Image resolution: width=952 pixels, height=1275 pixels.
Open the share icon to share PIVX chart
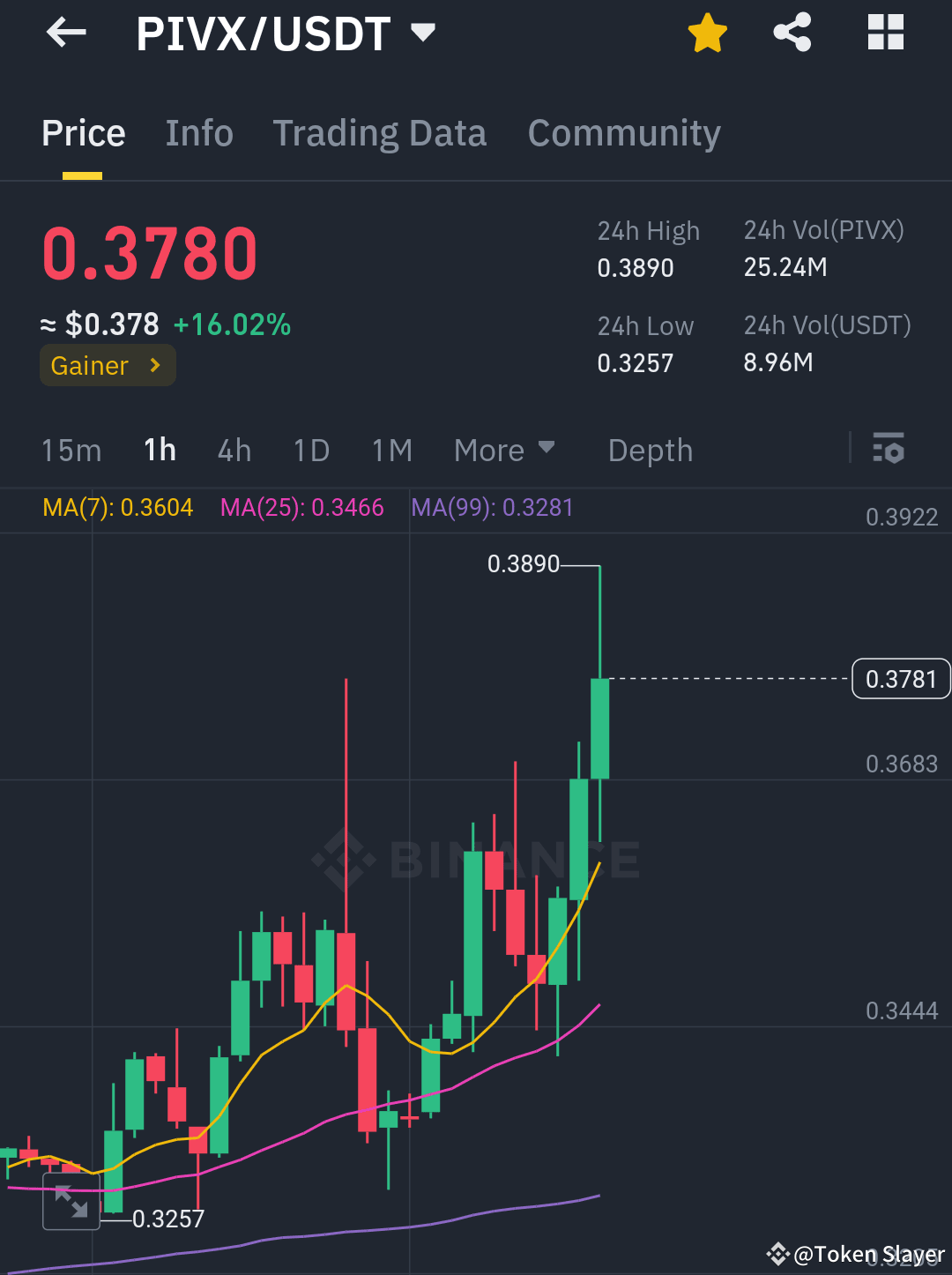point(792,33)
